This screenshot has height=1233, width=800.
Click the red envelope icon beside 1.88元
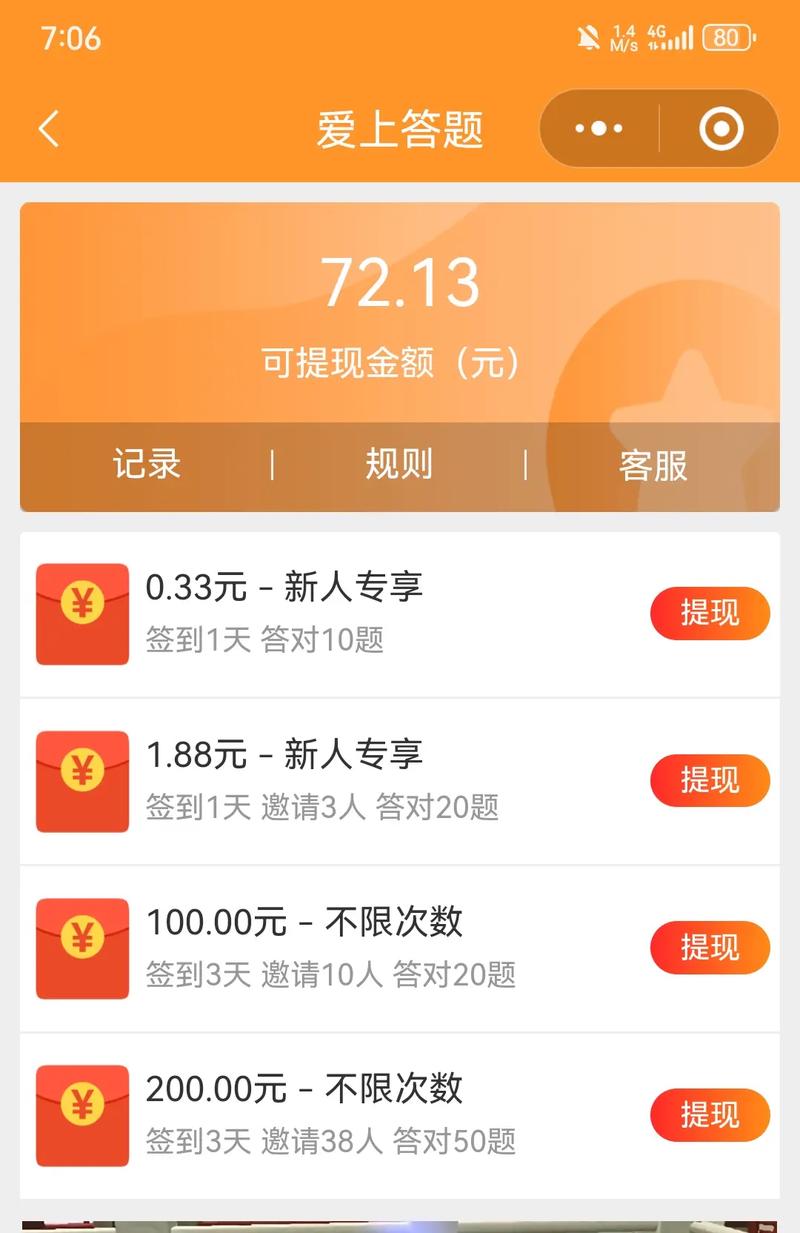81,781
